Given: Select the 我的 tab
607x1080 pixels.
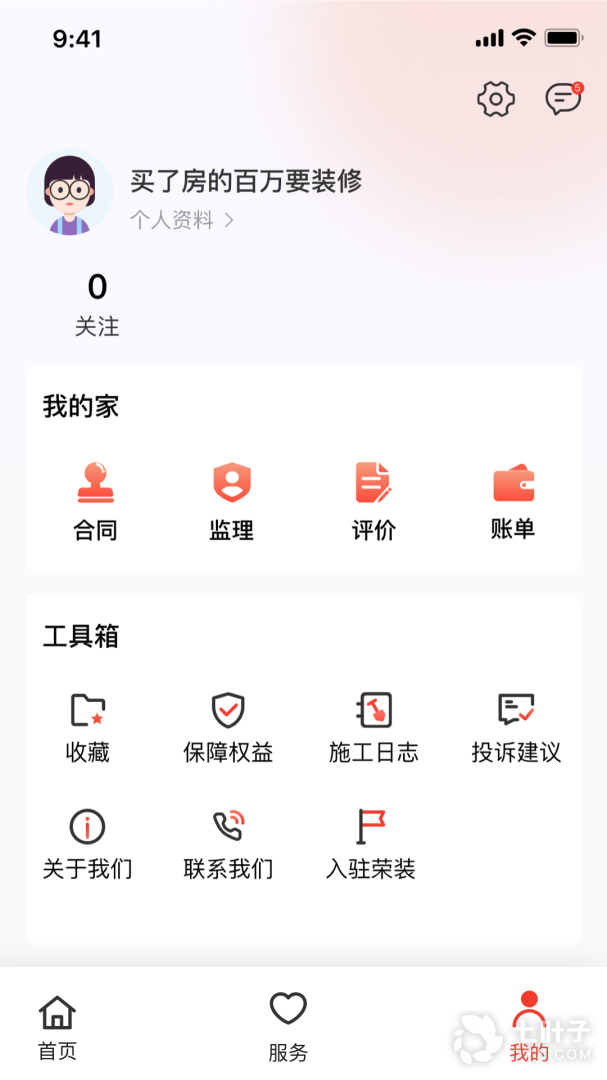Looking at the screenshot, I should [x=529, y=1027].
